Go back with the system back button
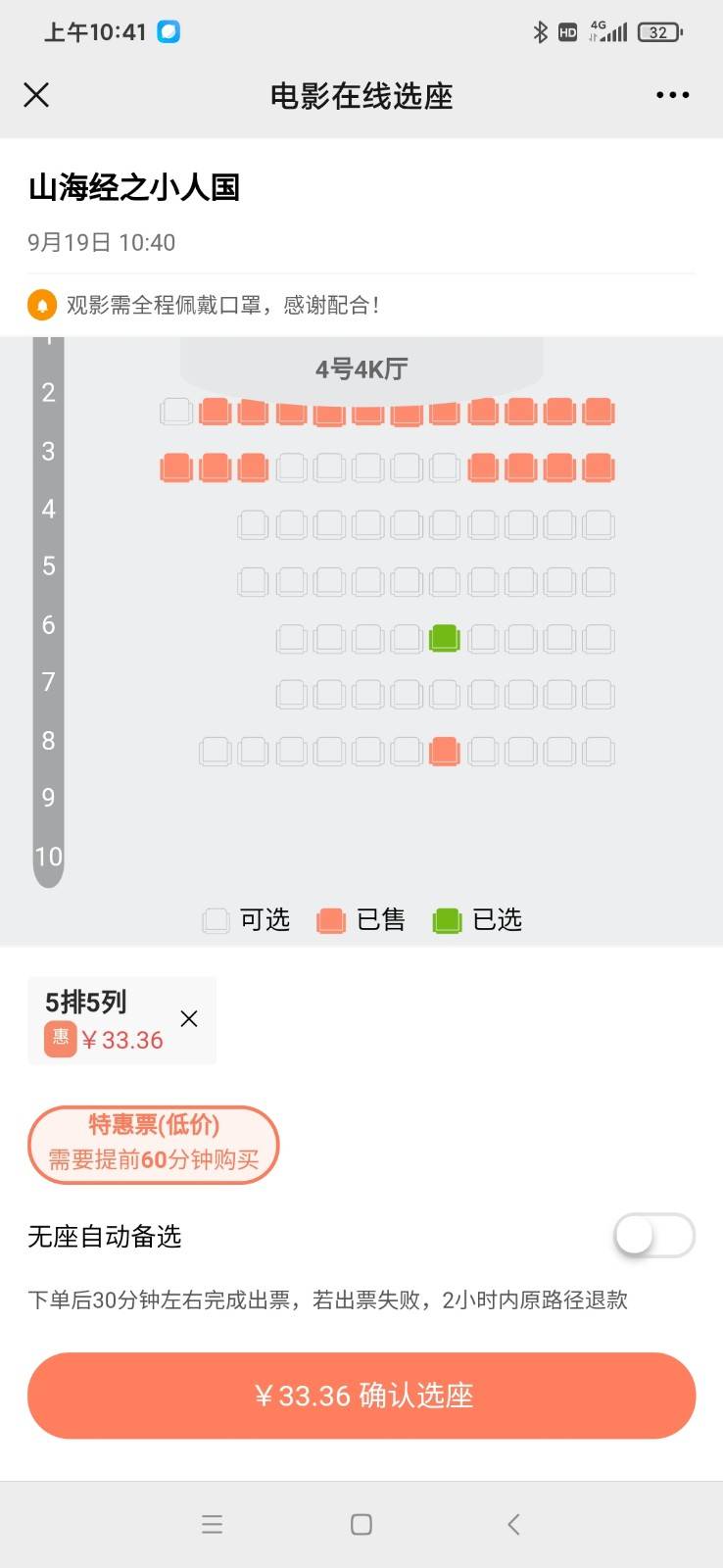 point(513,1524)
